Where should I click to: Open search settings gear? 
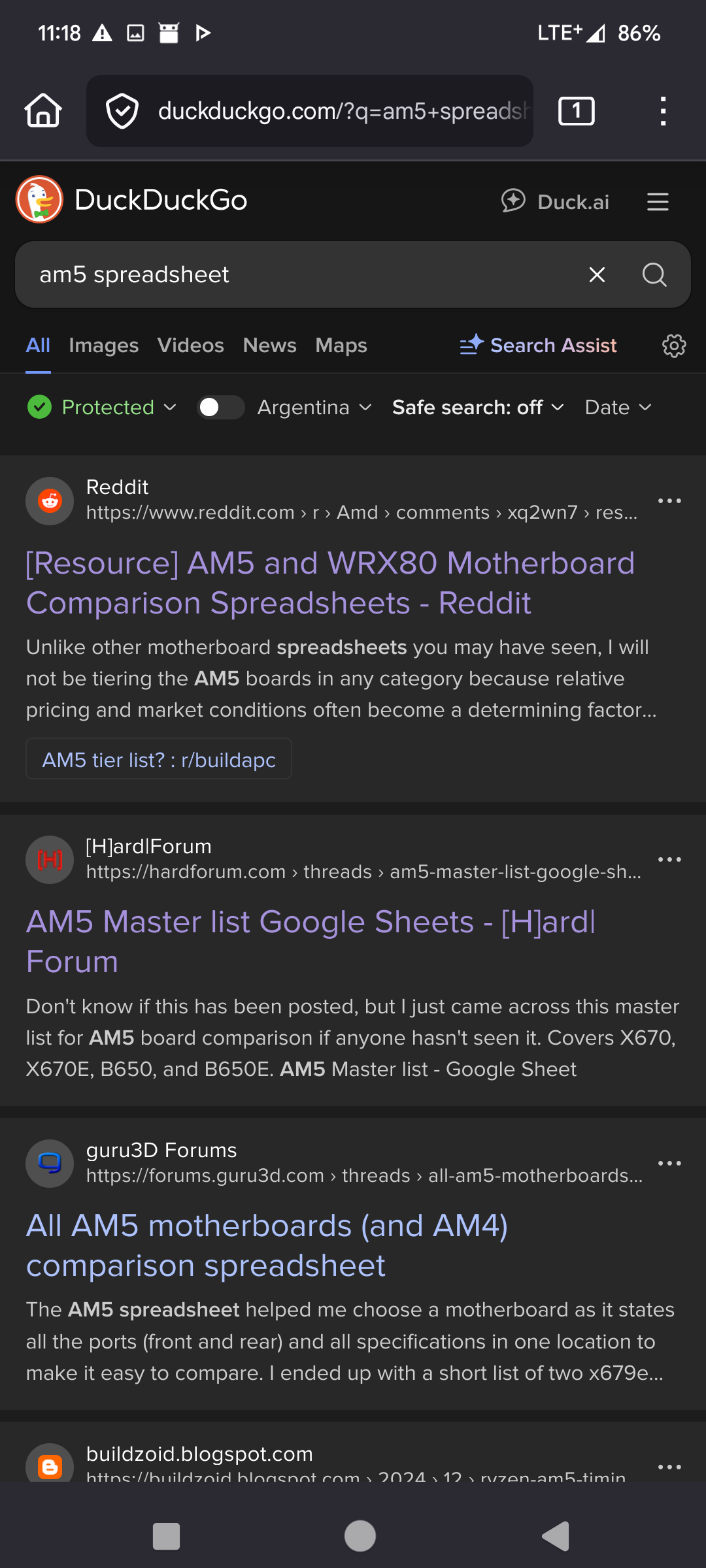click(x=674, y=345)
